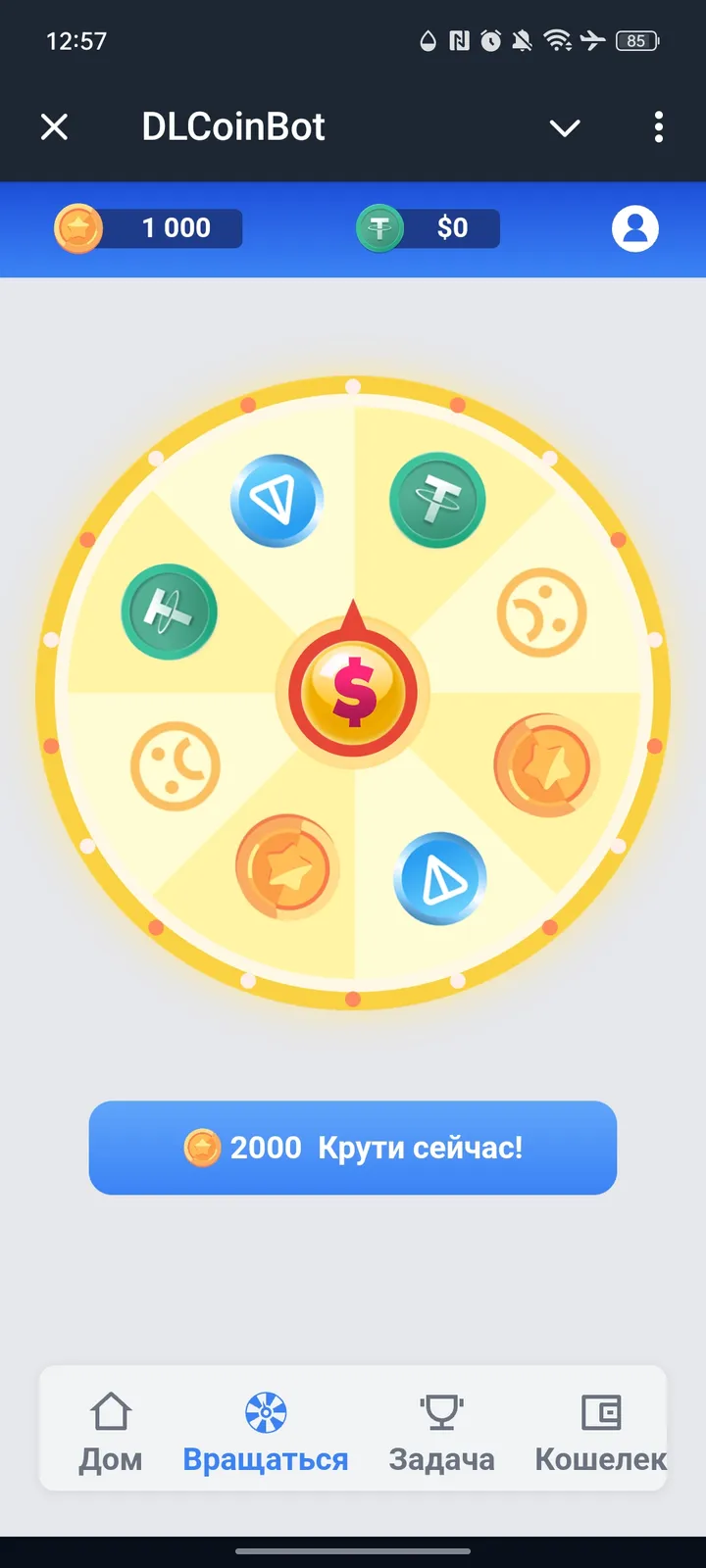This screenshot has width=706, height=1568.
Task: Tap the sad face segment on the wheel
Action: [x=543, y=612]
